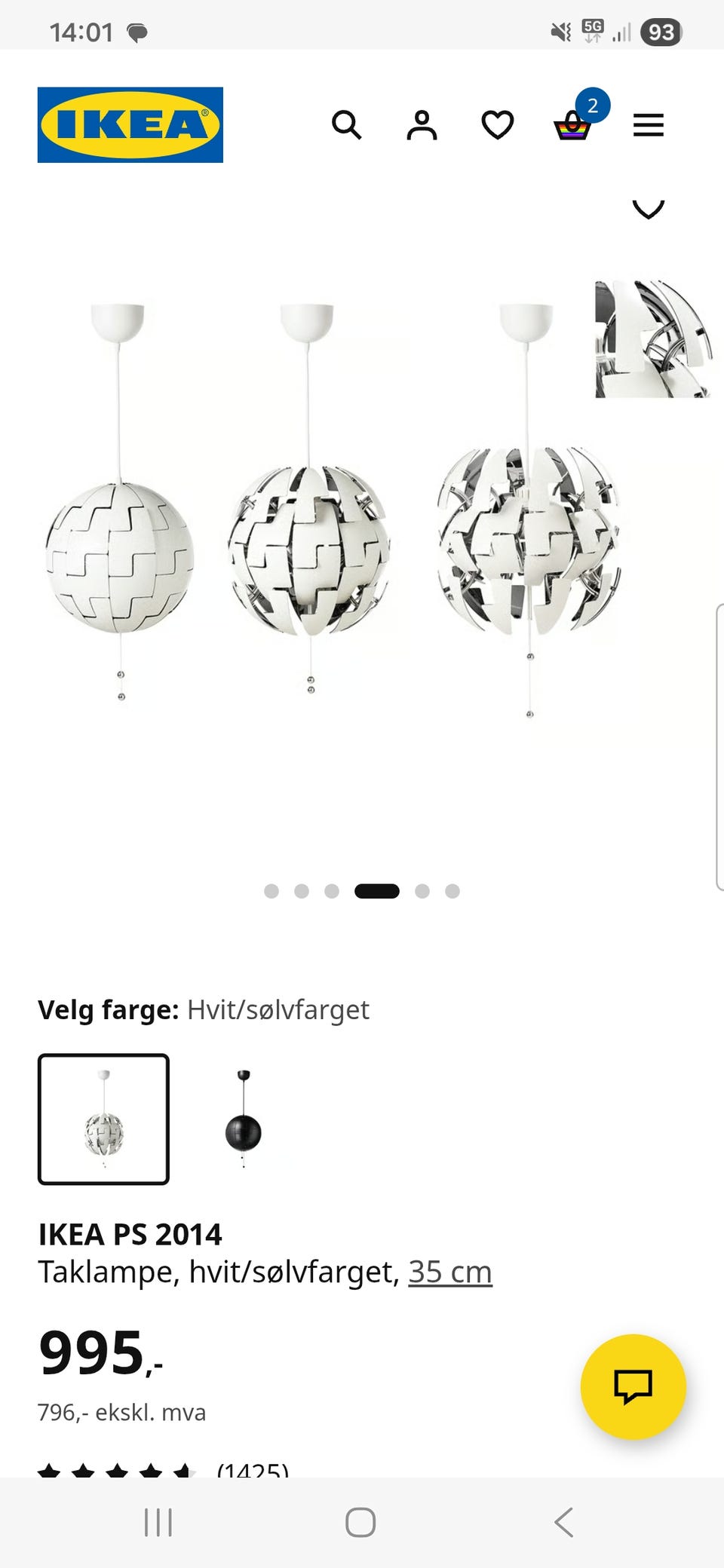The width and height of the screenshot is (724, 1568).
Task: Open the hamburger menu
Action: pyautogui.click(x=648, y=125)
